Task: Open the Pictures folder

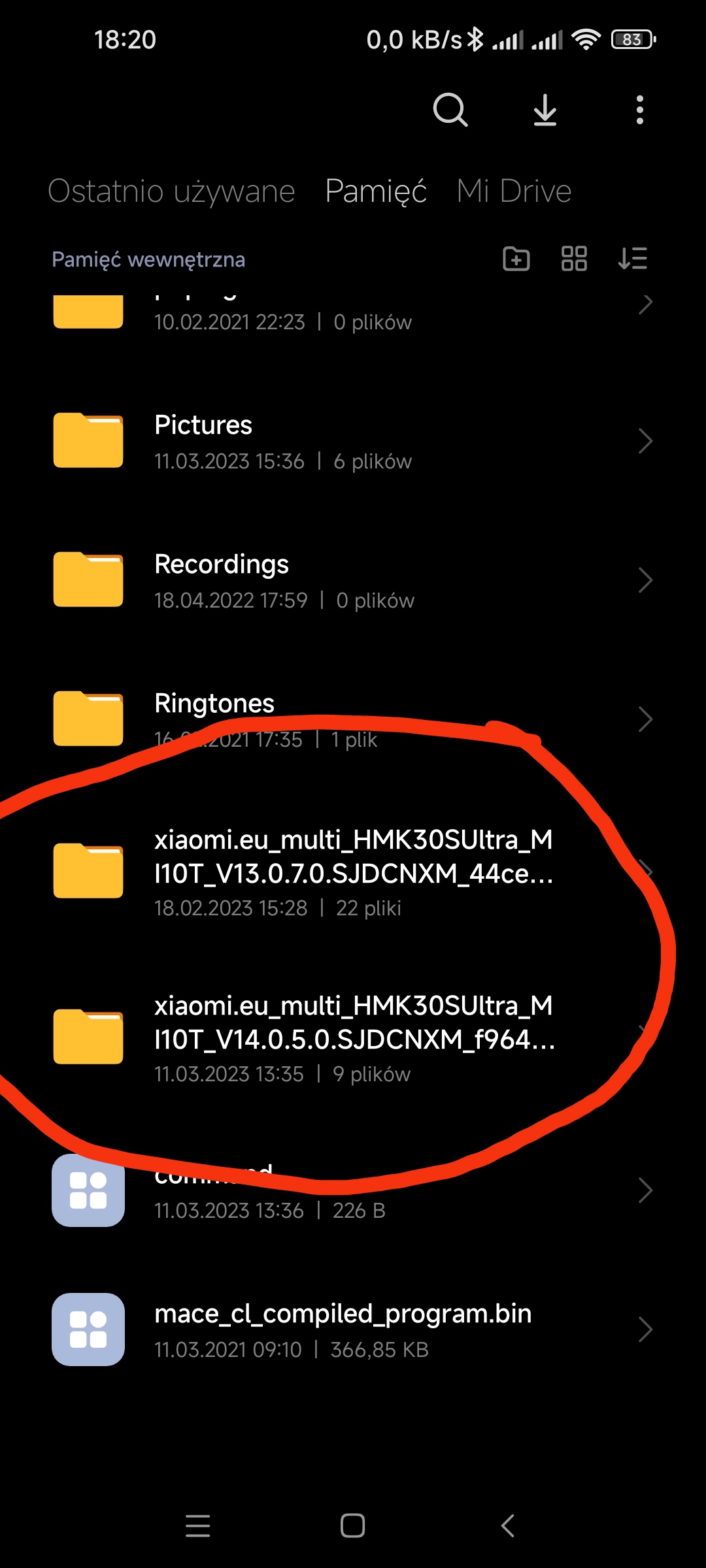Action: 353,442
